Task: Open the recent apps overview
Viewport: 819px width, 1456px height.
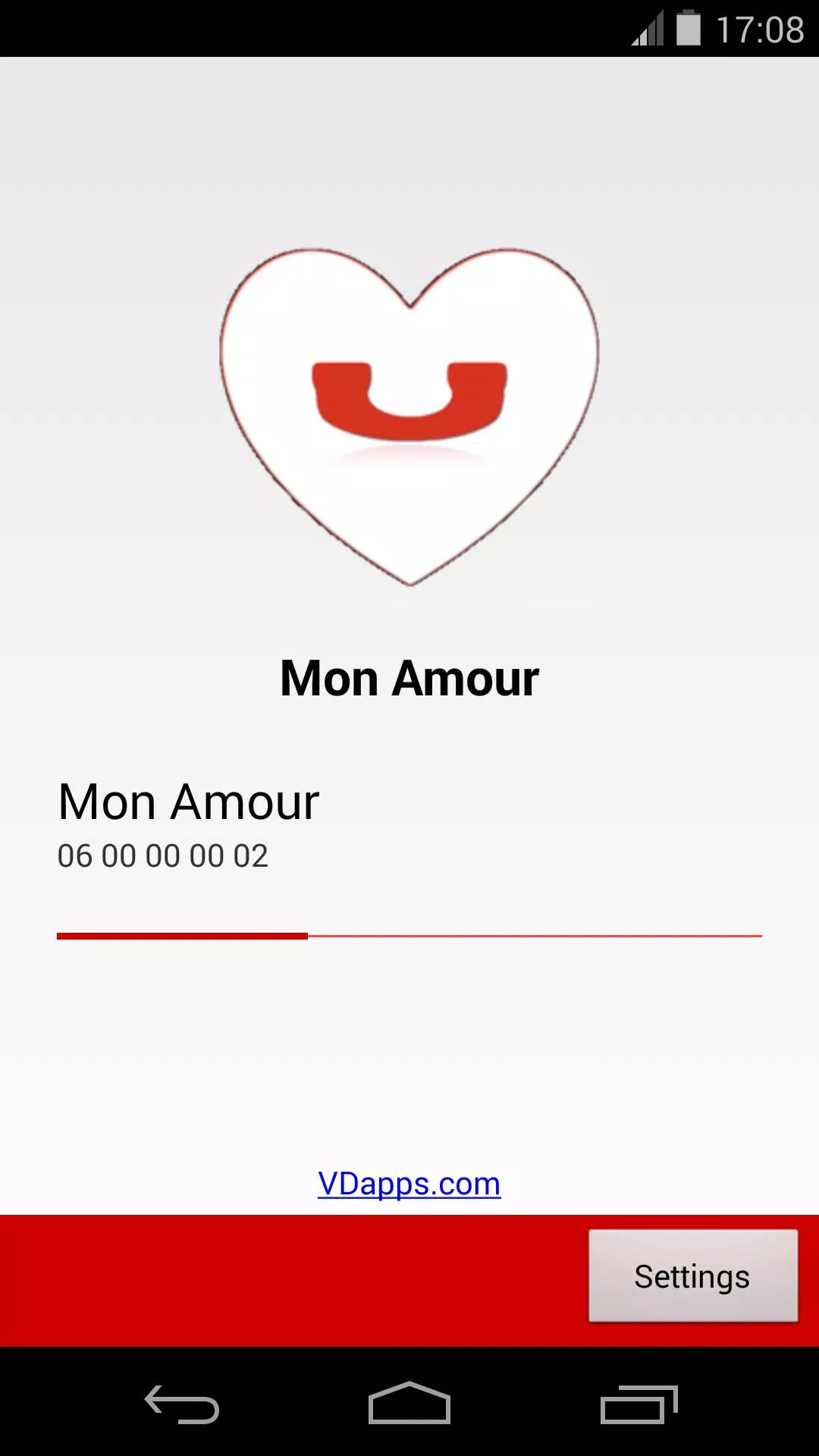Action: pos(639,1404)
